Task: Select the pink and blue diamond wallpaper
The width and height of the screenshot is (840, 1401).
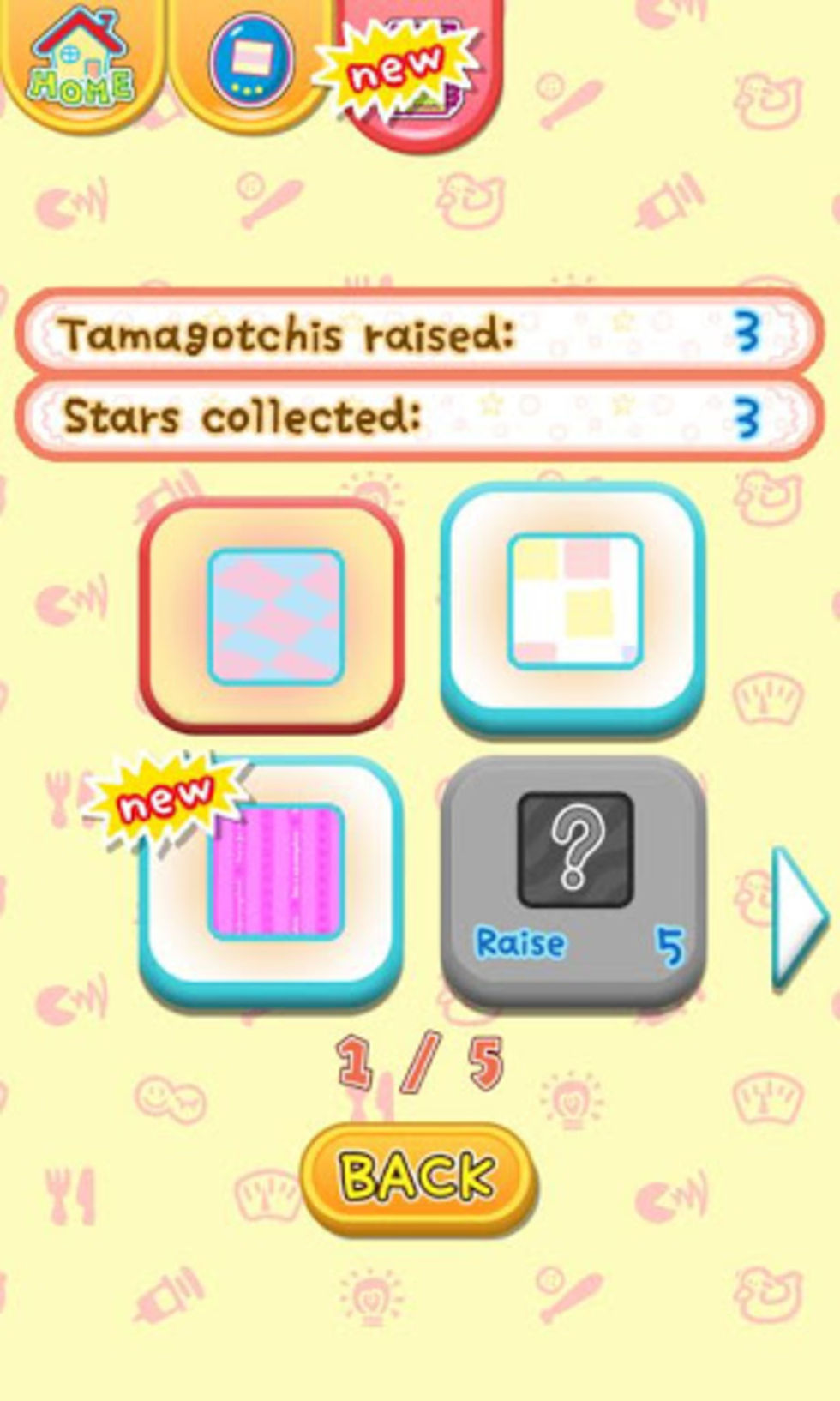Action: click(273, 616)
